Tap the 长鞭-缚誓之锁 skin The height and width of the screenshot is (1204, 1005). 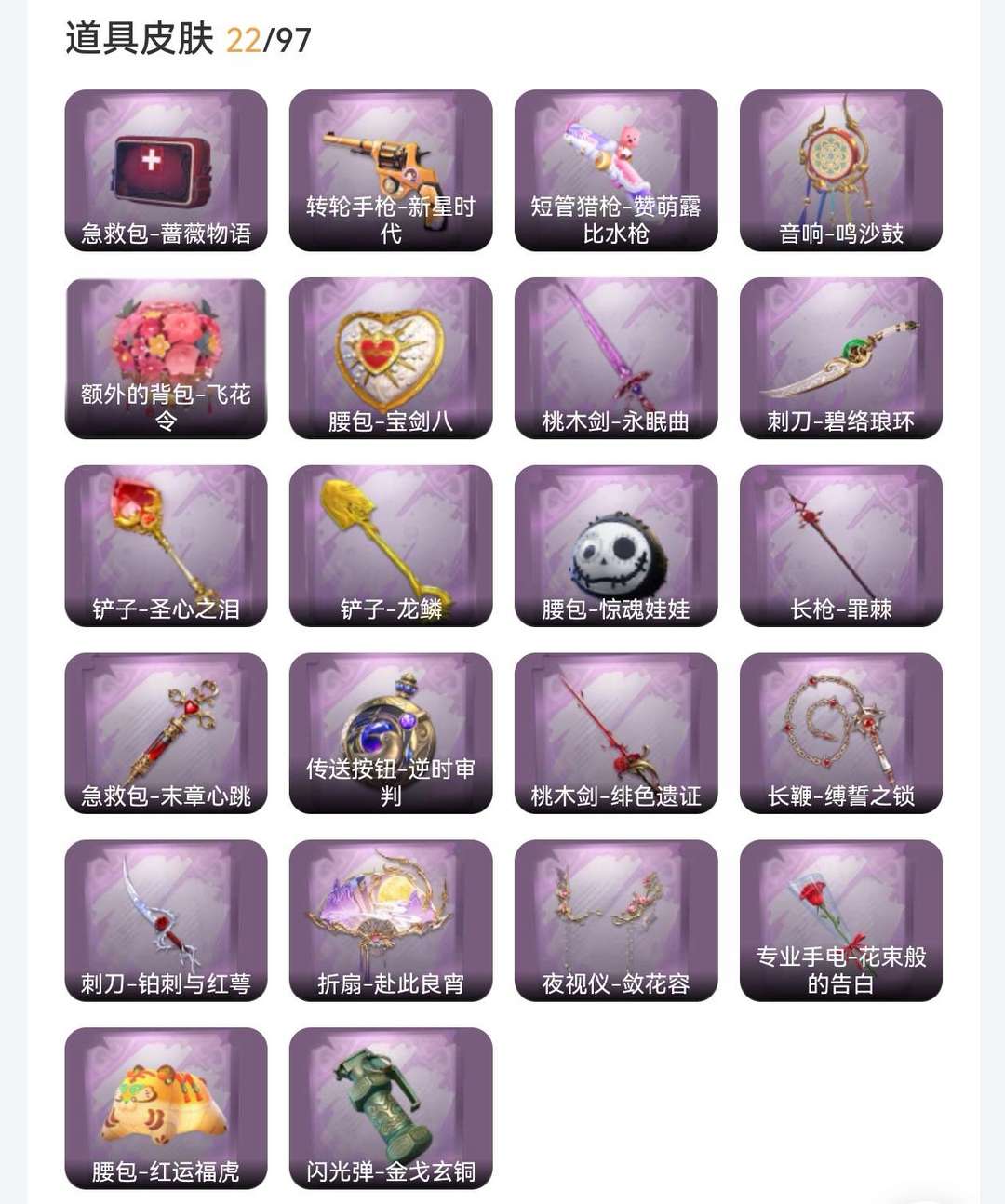click(841, 734)
